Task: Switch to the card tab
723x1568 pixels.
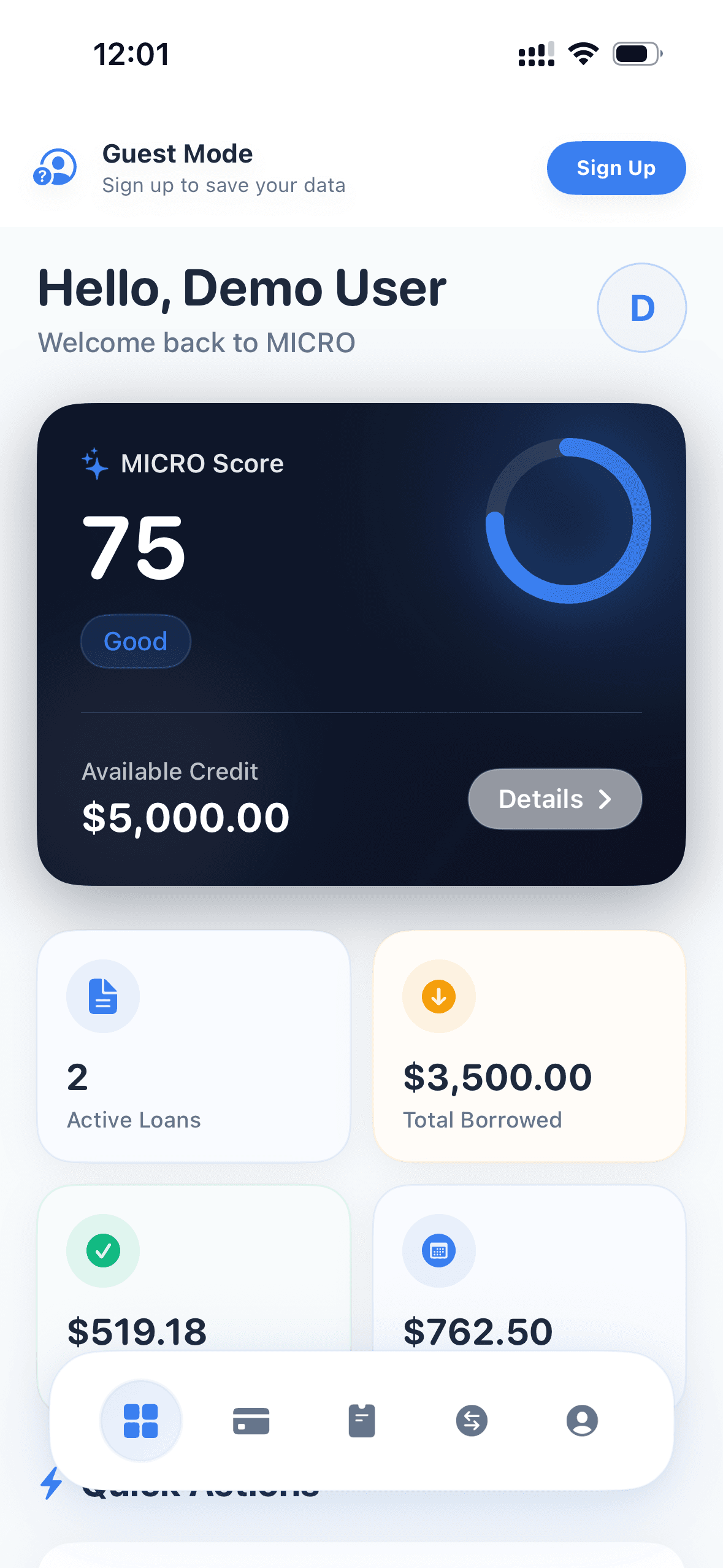Action: [x=251, y=1421]
